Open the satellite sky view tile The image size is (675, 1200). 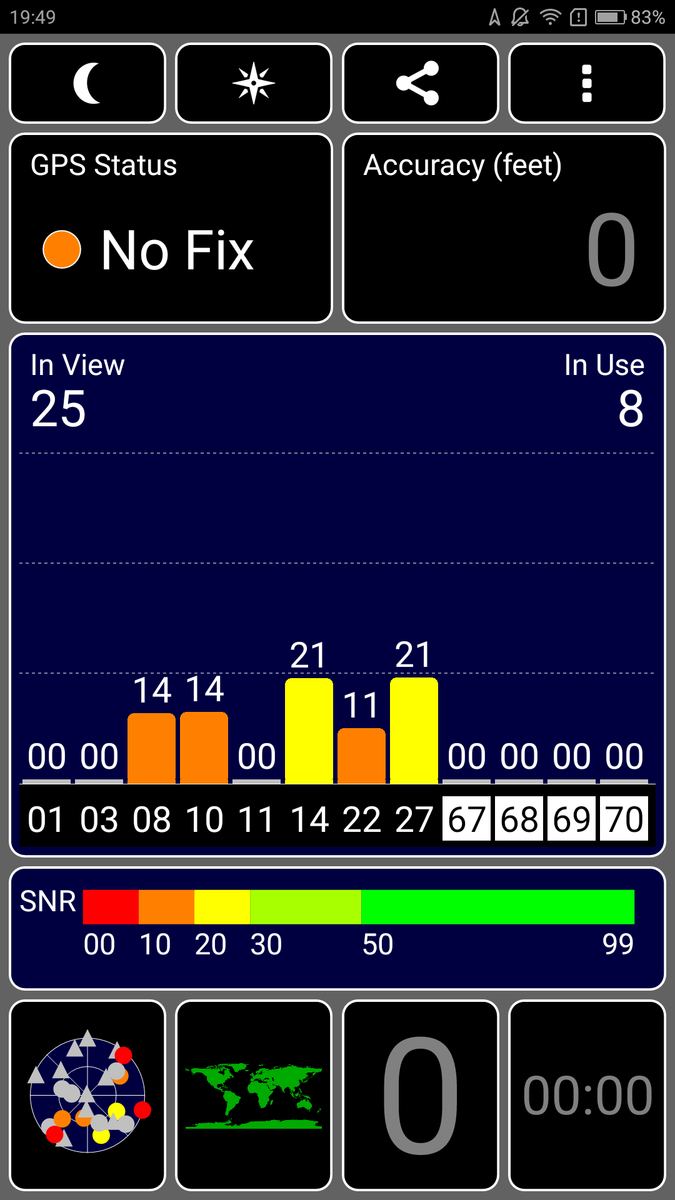point(87,1094)
